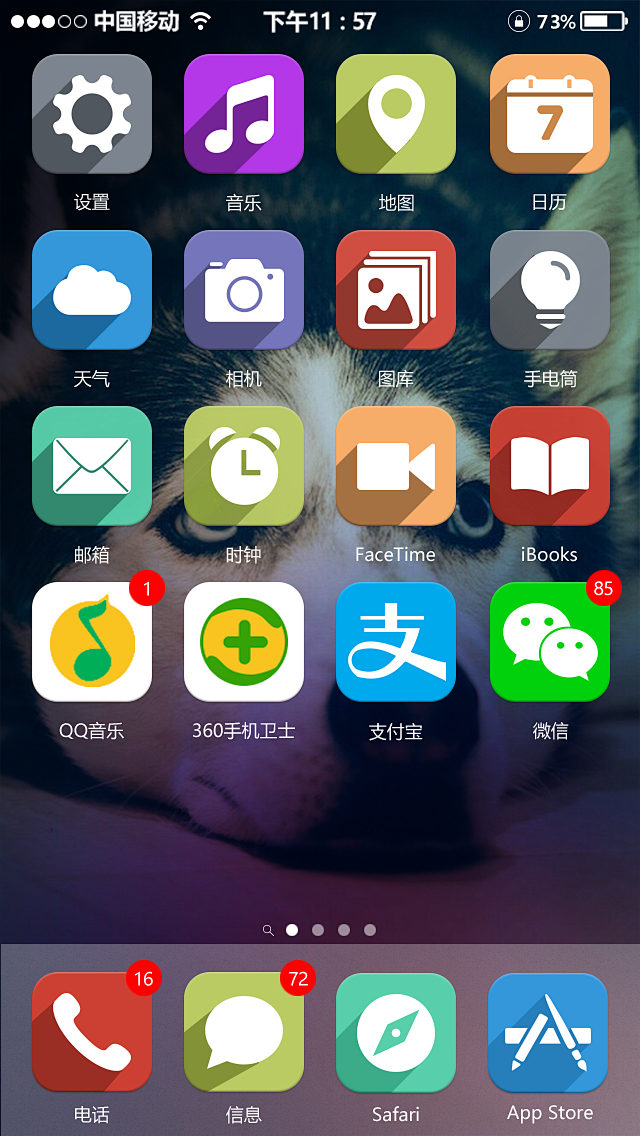Launch the 音乐 music app

pyautogui.click(x=244, y=114)
